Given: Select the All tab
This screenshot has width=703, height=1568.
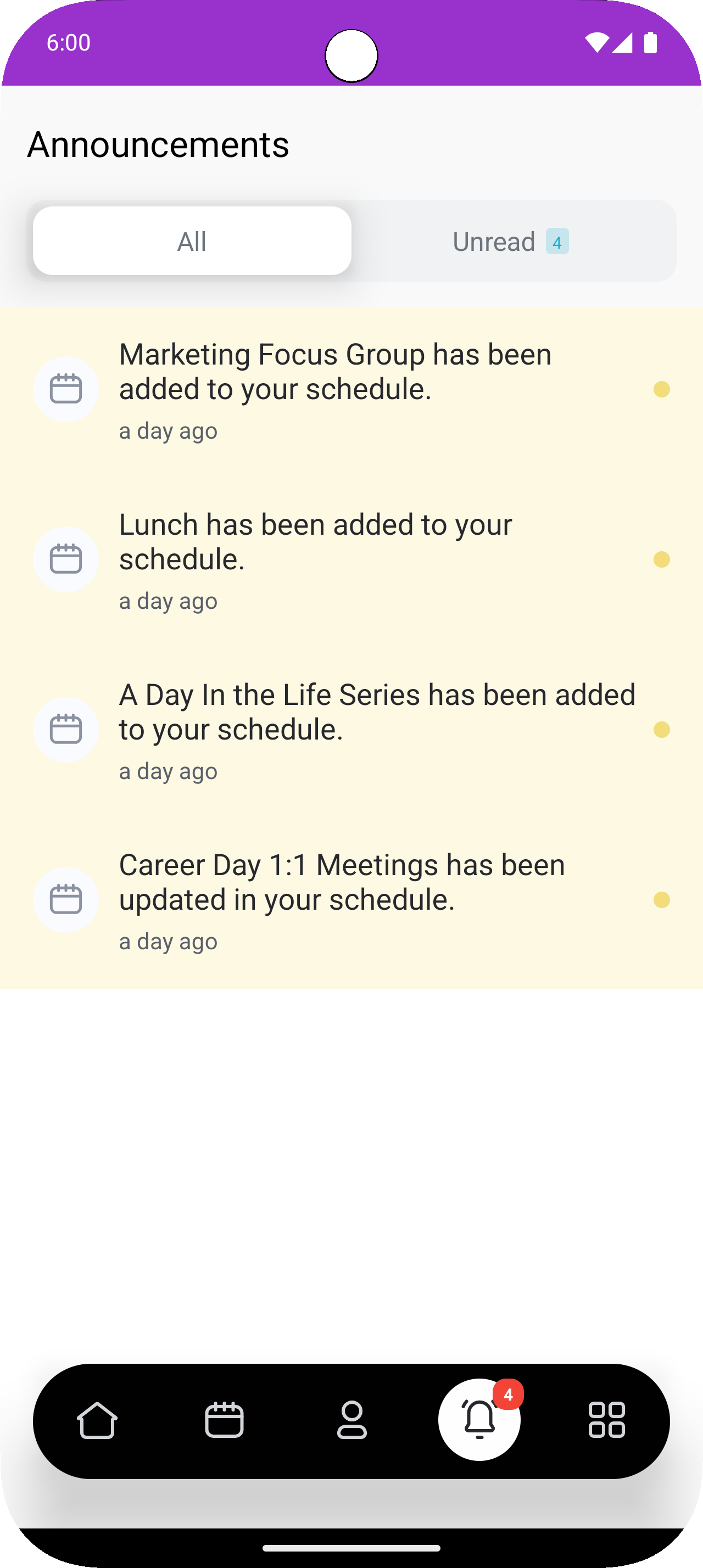Looking at the screenshot, I should click(192, 241).
